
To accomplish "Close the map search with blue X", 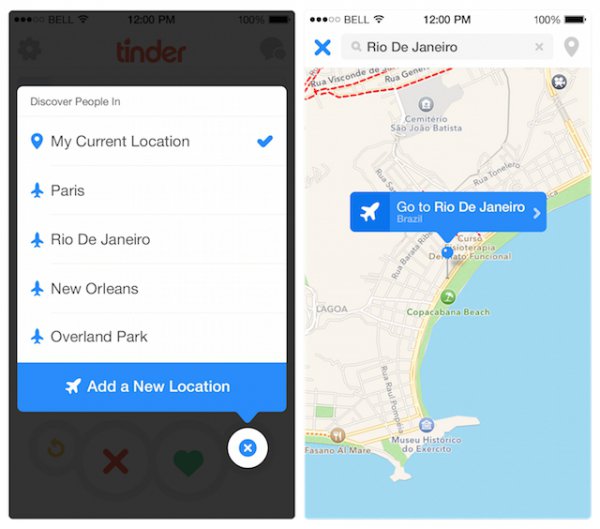I will 322,47.
